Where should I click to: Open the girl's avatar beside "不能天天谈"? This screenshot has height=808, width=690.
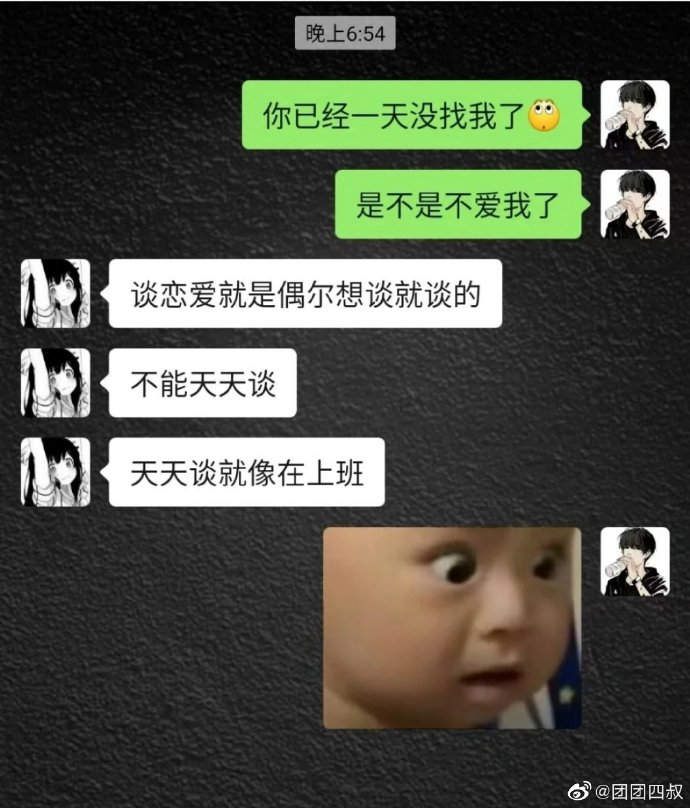click(55, 383)
